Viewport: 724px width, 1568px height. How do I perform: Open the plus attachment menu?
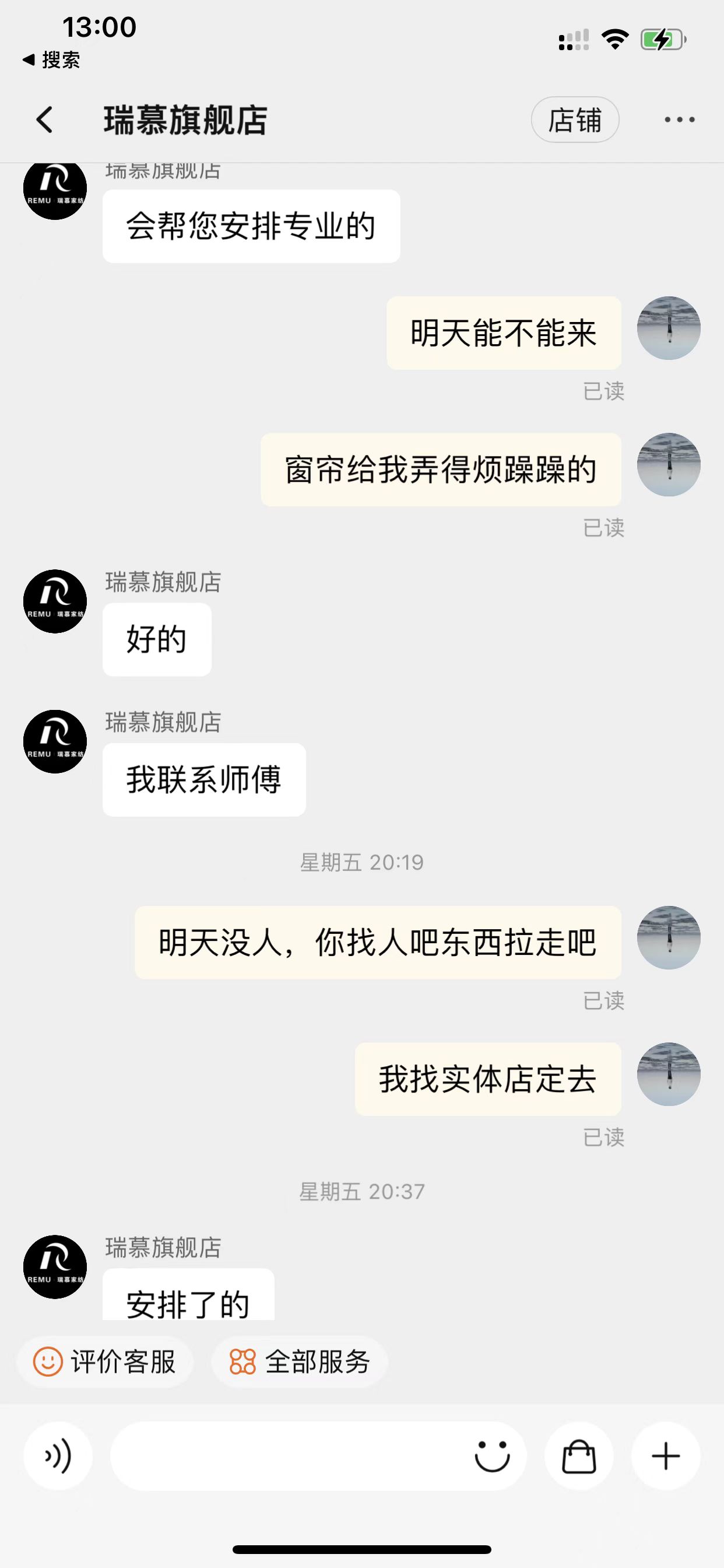tap(666, 1457)
